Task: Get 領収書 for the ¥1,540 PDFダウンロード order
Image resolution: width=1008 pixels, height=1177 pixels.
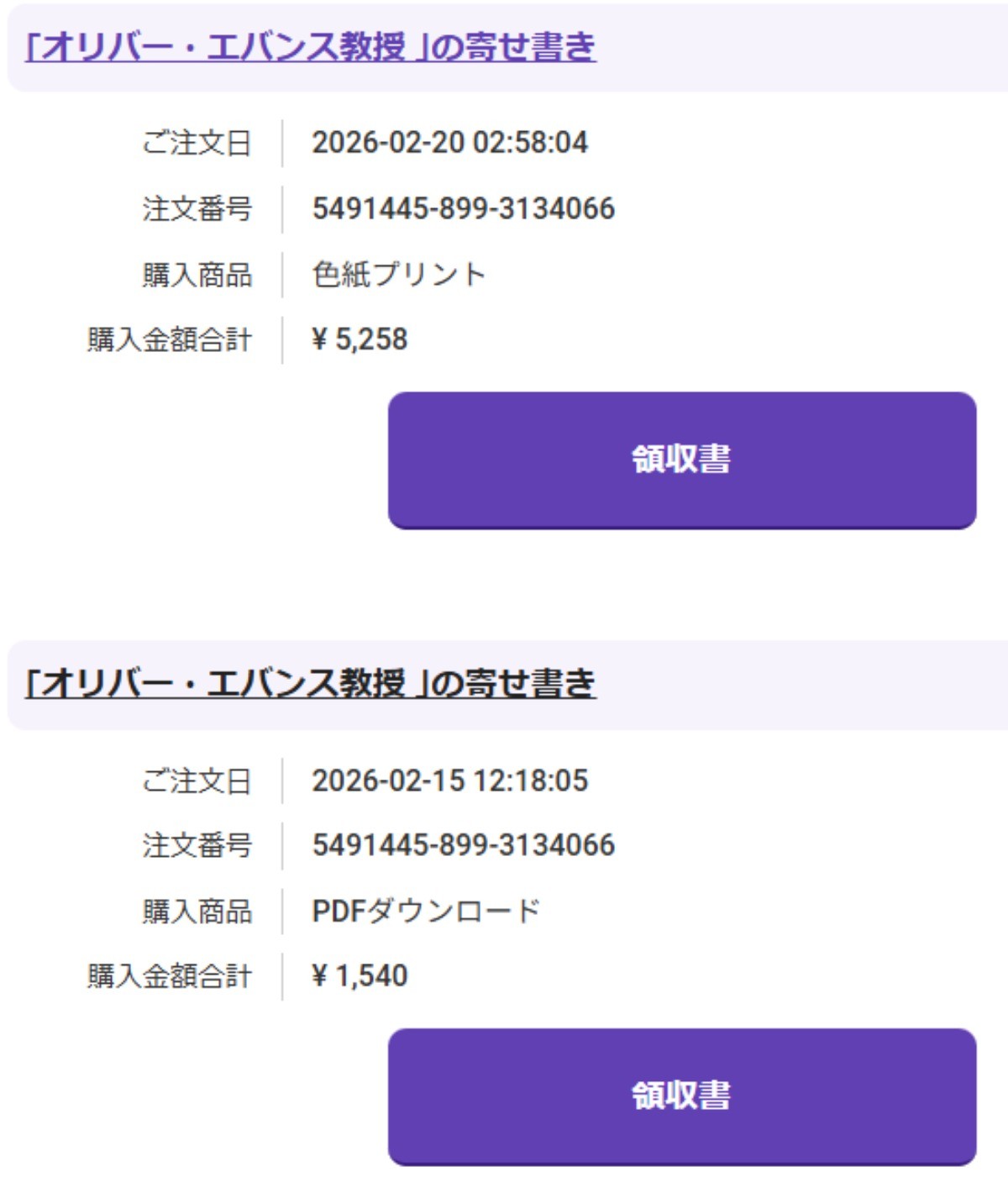Action: coord(681,1096)
